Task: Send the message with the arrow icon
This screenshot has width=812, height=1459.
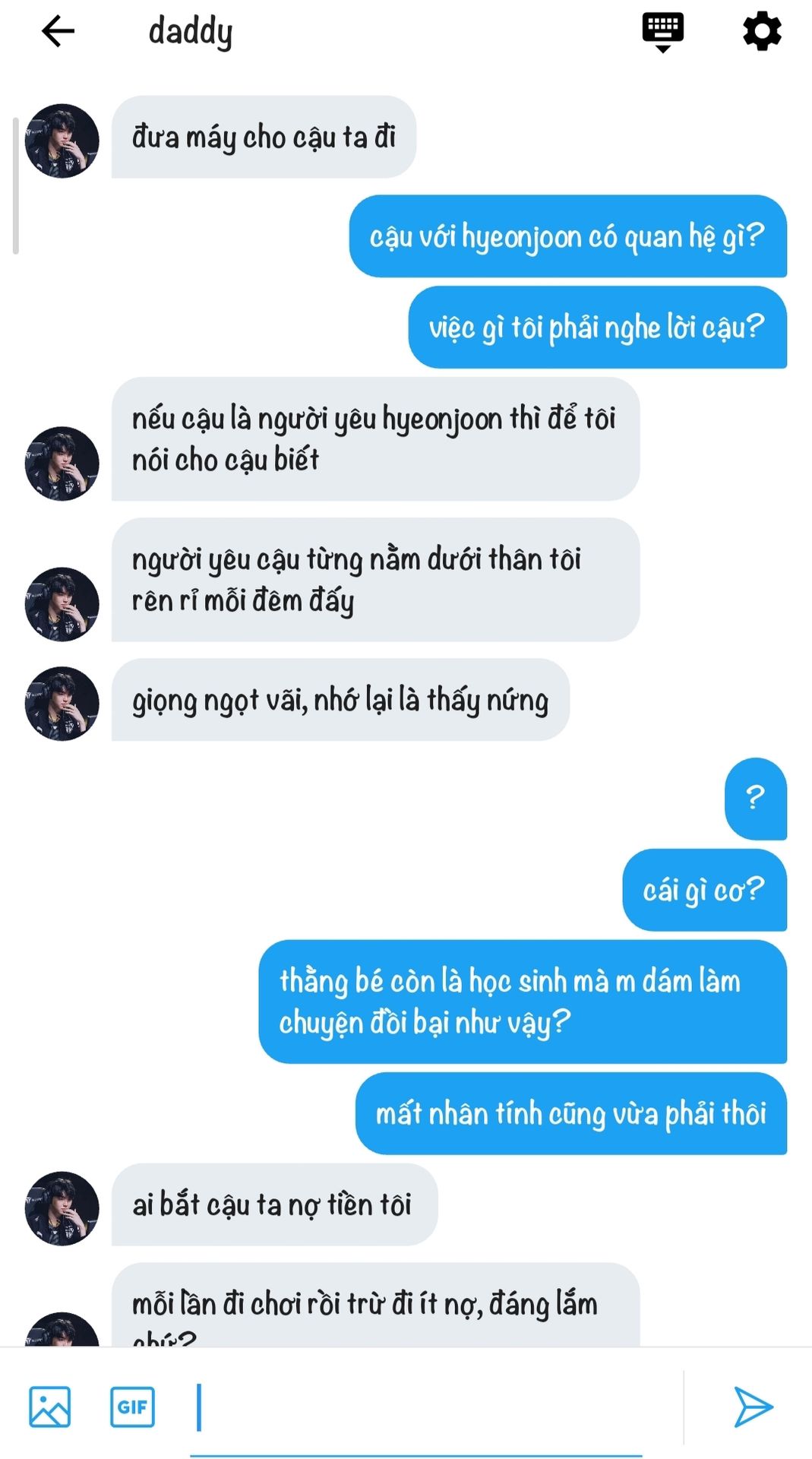Action: pyautogui.click(x=754, y=1407)
